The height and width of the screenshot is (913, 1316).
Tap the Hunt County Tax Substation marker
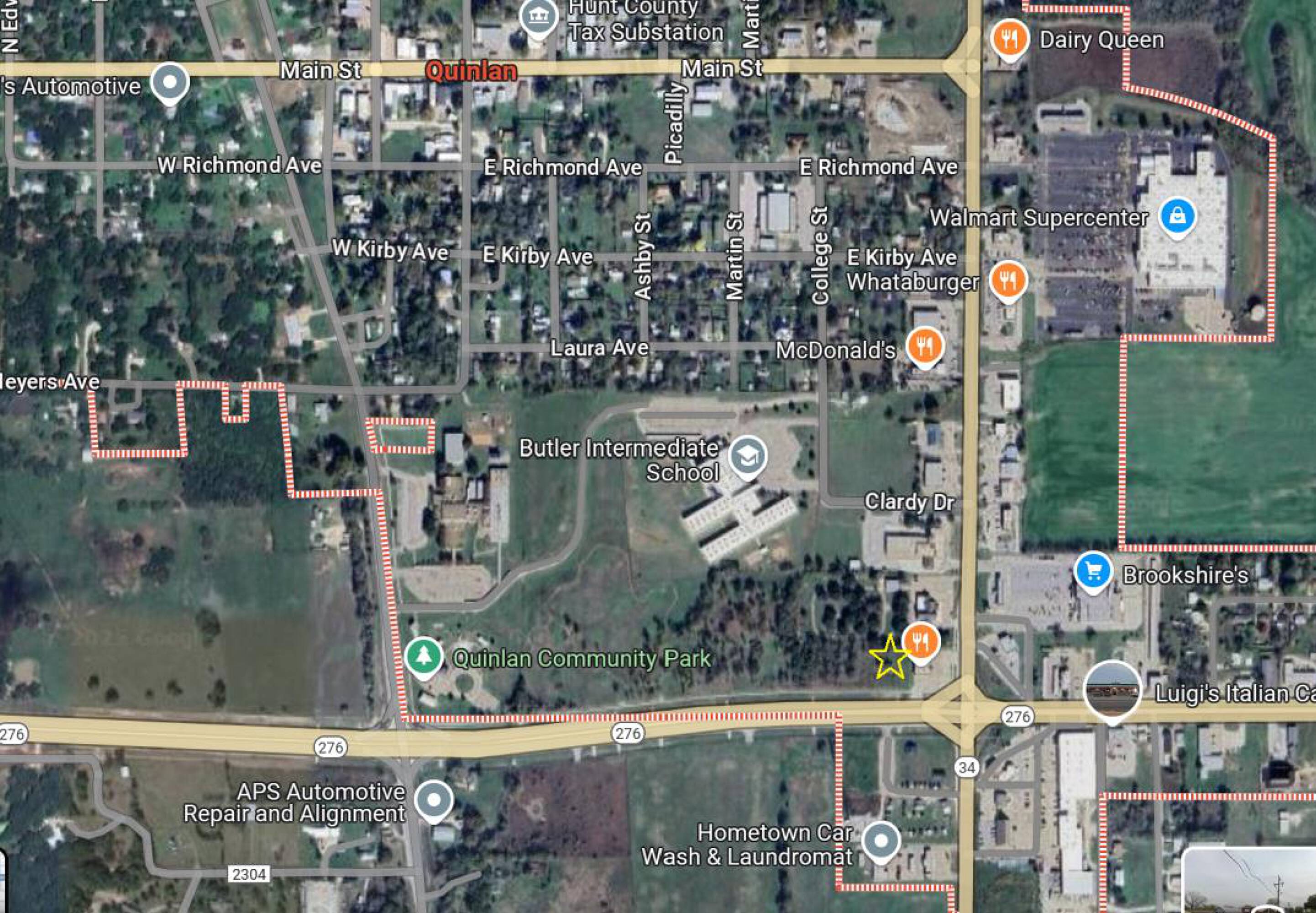539,17
